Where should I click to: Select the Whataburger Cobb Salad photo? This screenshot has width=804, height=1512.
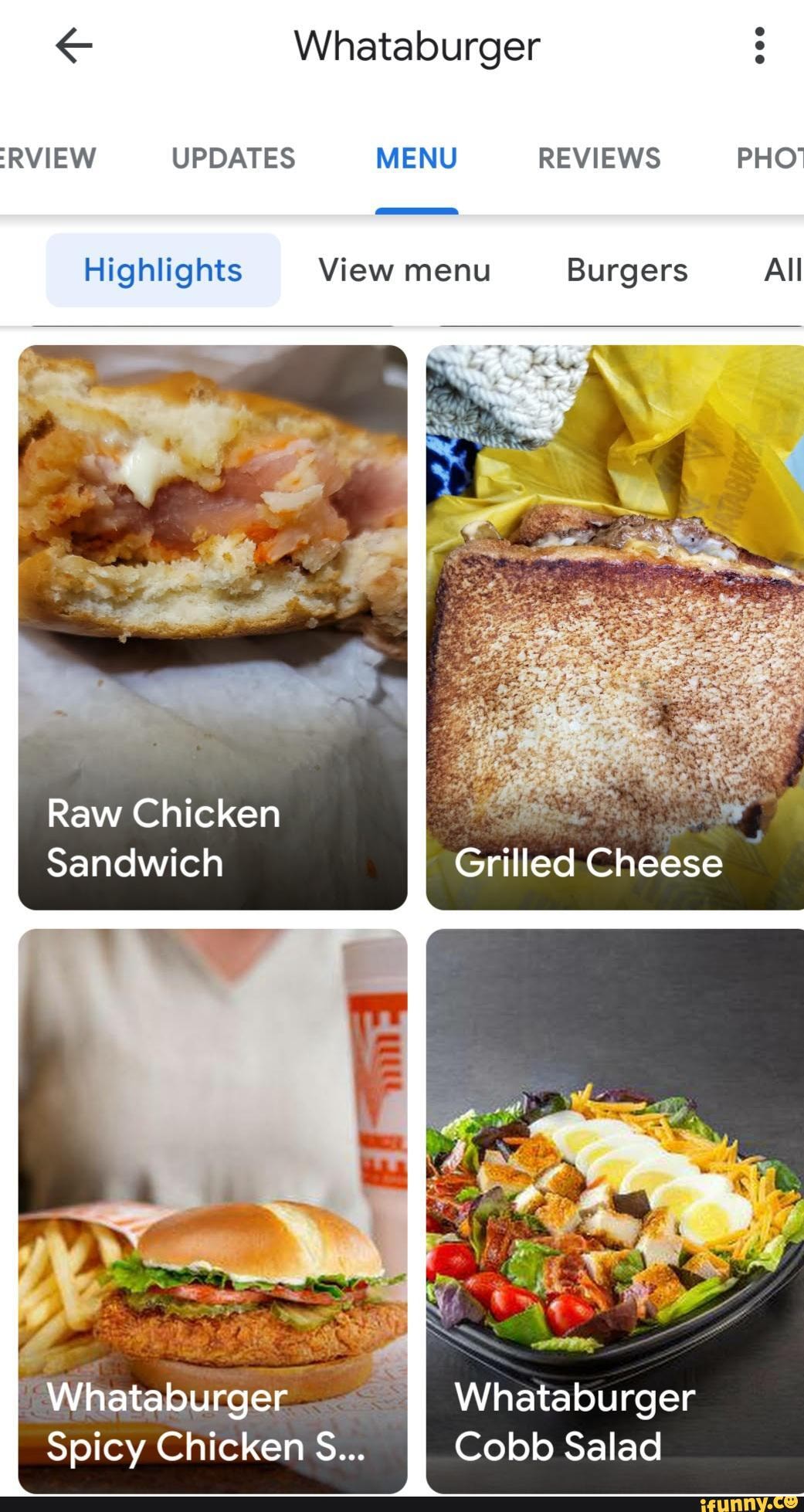(614, 1205)
